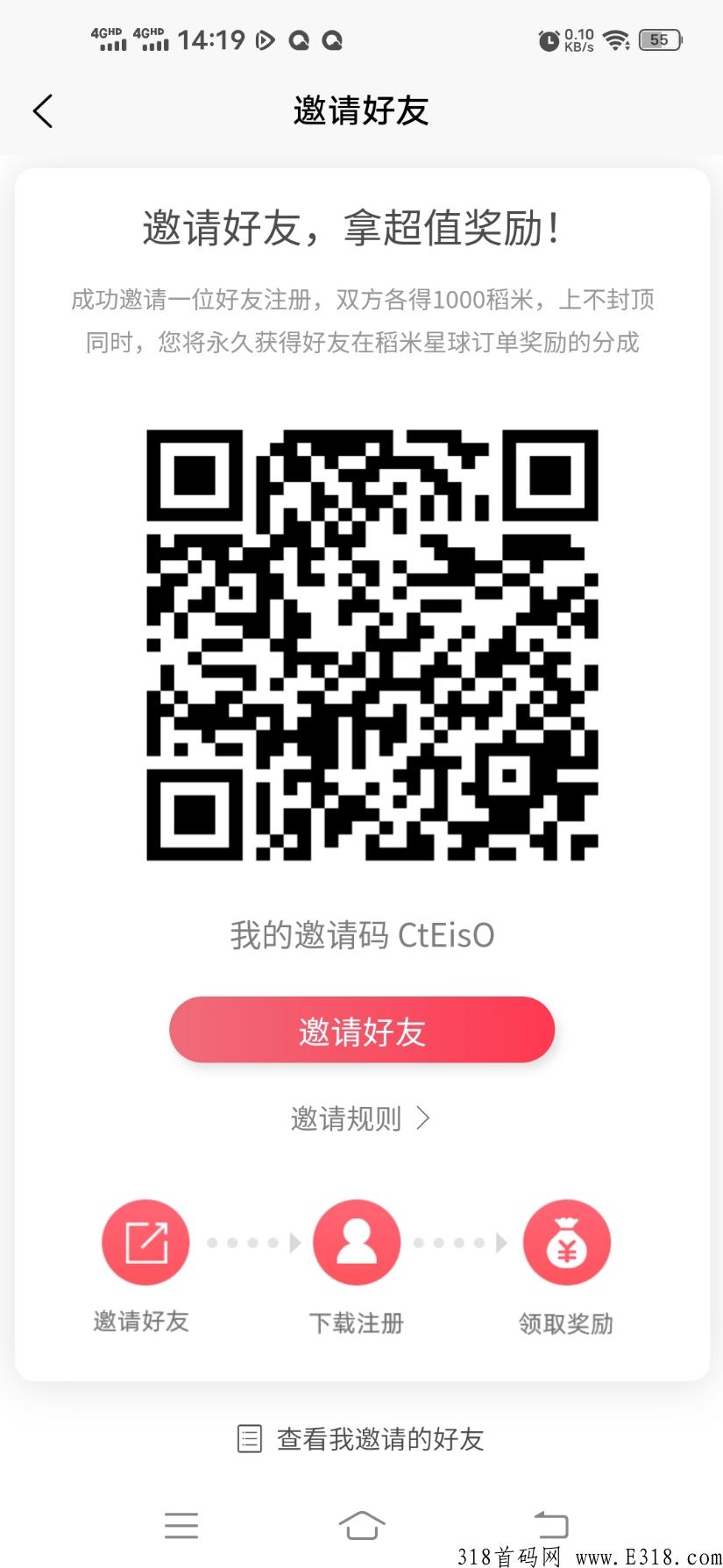
Task: Go back using the top-left arrow
Action: coord(43,111)
